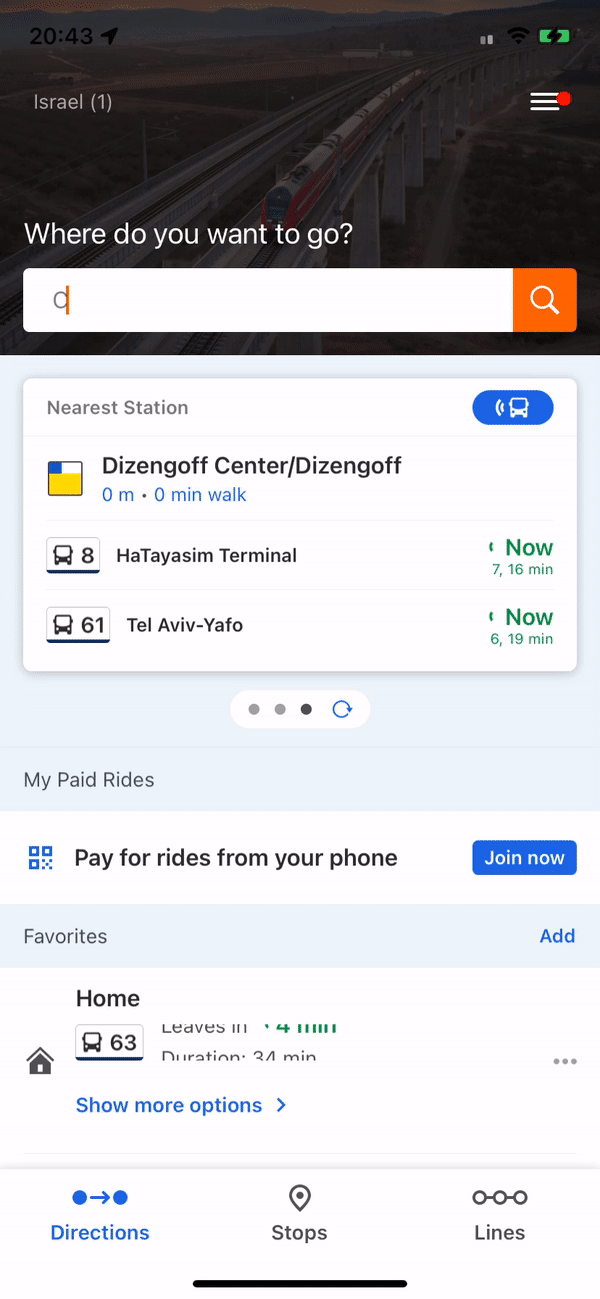Focus the destination search field

pos(270,300)
